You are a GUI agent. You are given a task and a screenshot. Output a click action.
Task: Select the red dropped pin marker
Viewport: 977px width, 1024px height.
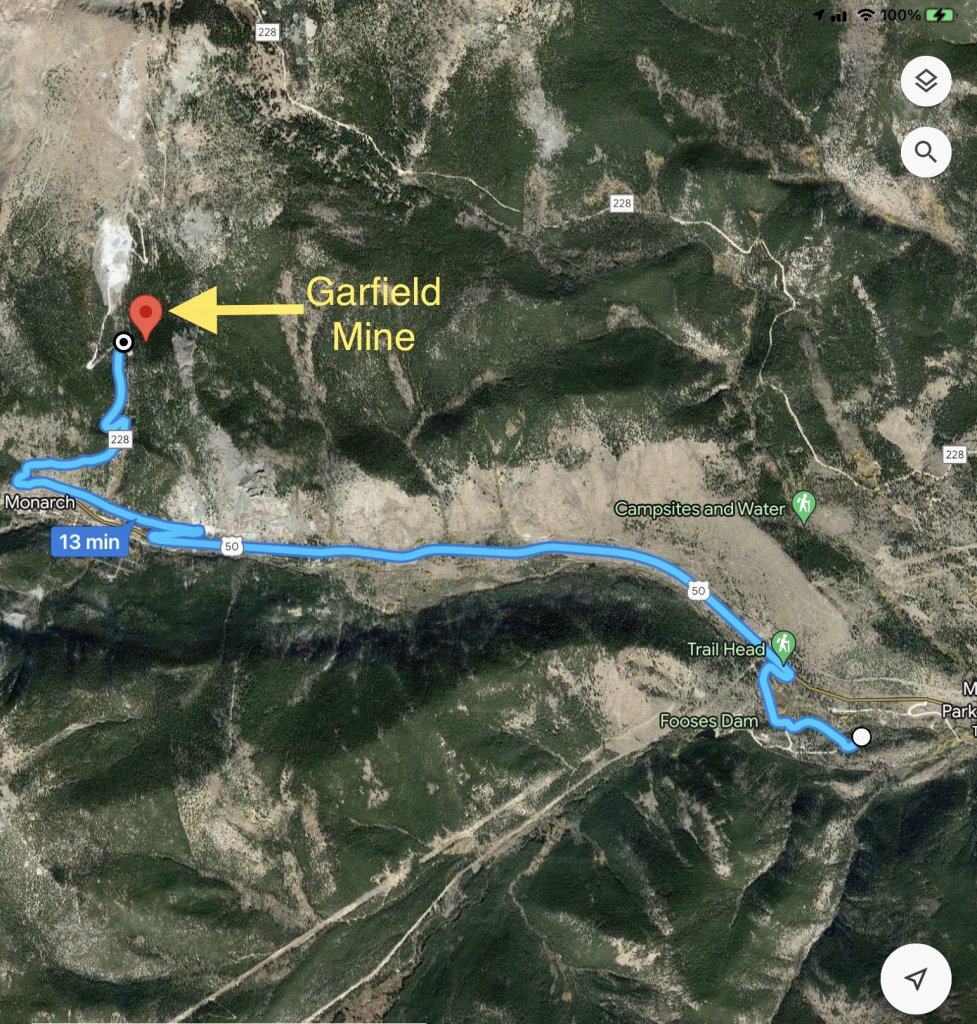pos(148,314)
